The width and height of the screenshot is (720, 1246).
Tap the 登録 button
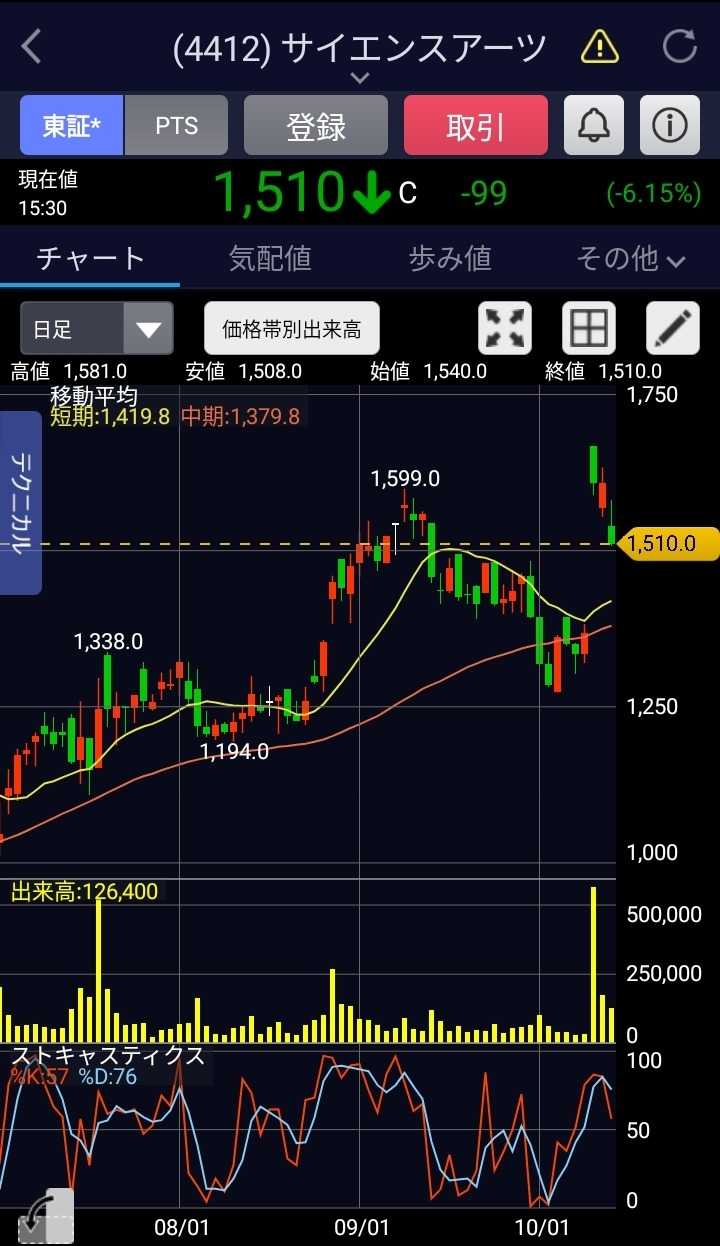click(316, 126)
